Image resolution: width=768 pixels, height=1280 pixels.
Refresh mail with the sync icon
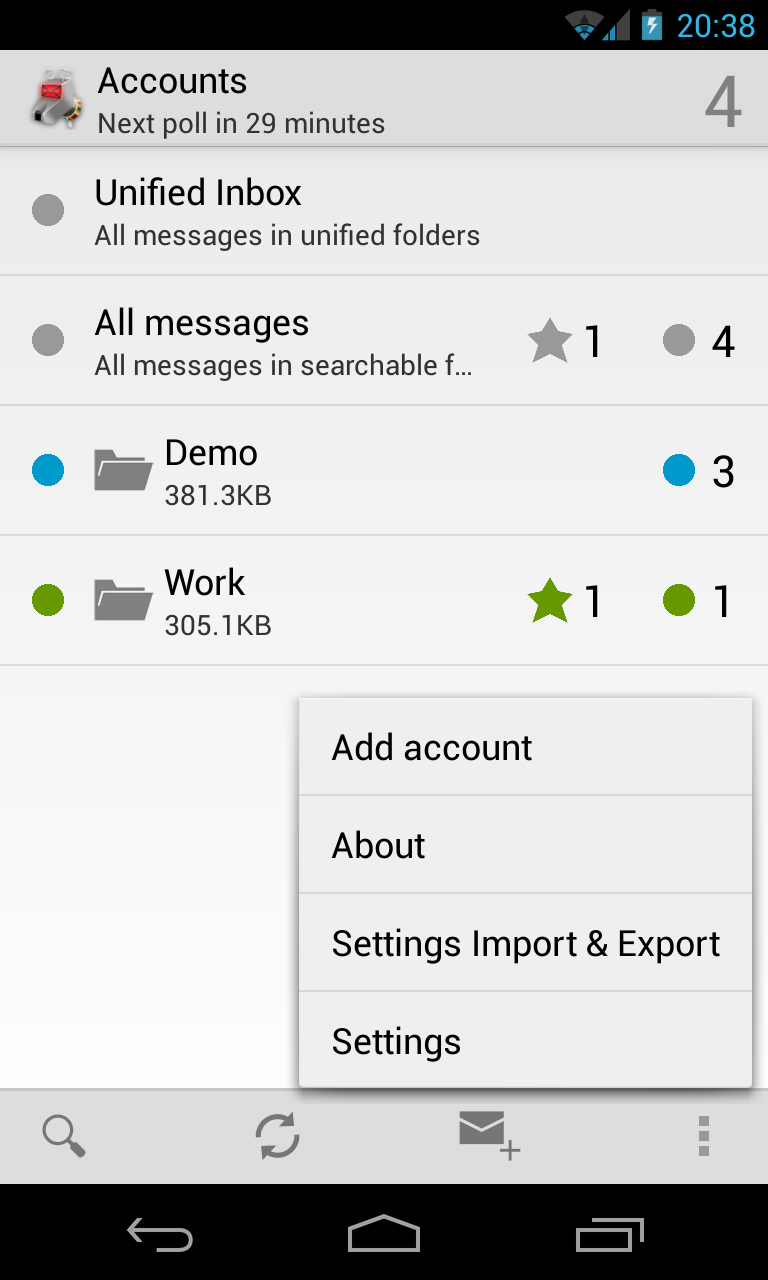[x=277, y=1136]
